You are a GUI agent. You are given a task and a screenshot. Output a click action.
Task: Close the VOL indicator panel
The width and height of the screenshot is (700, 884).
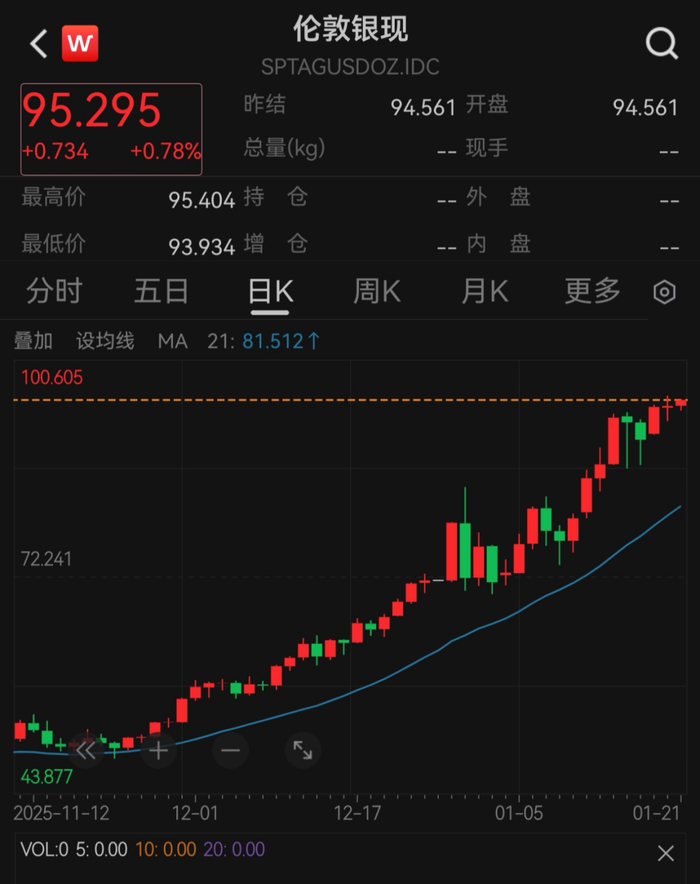[x=666, y=853]
